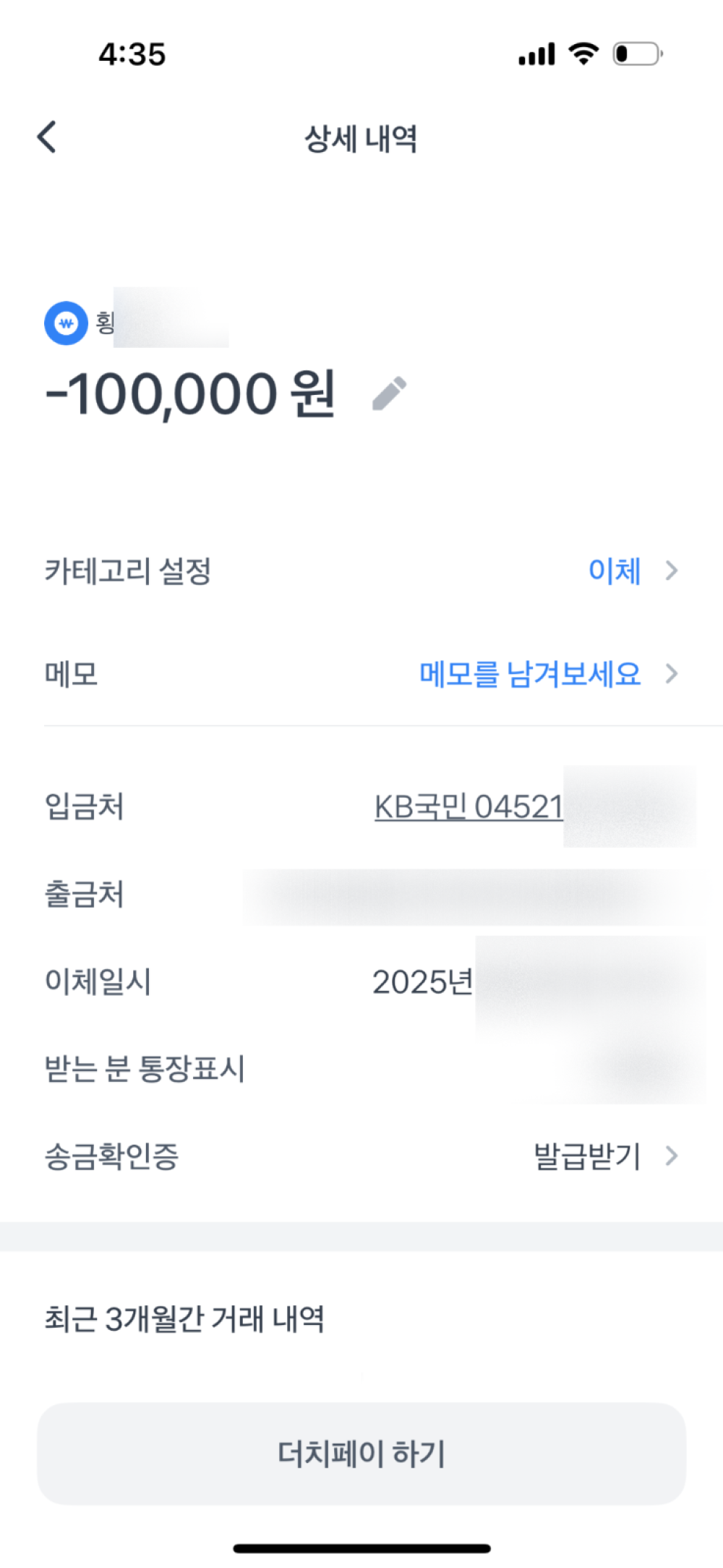The height and width of the screenshot is (1568, 723).
Task: Open the KB국민 account link
Action: pyautogui.click(x=469, y=807)
